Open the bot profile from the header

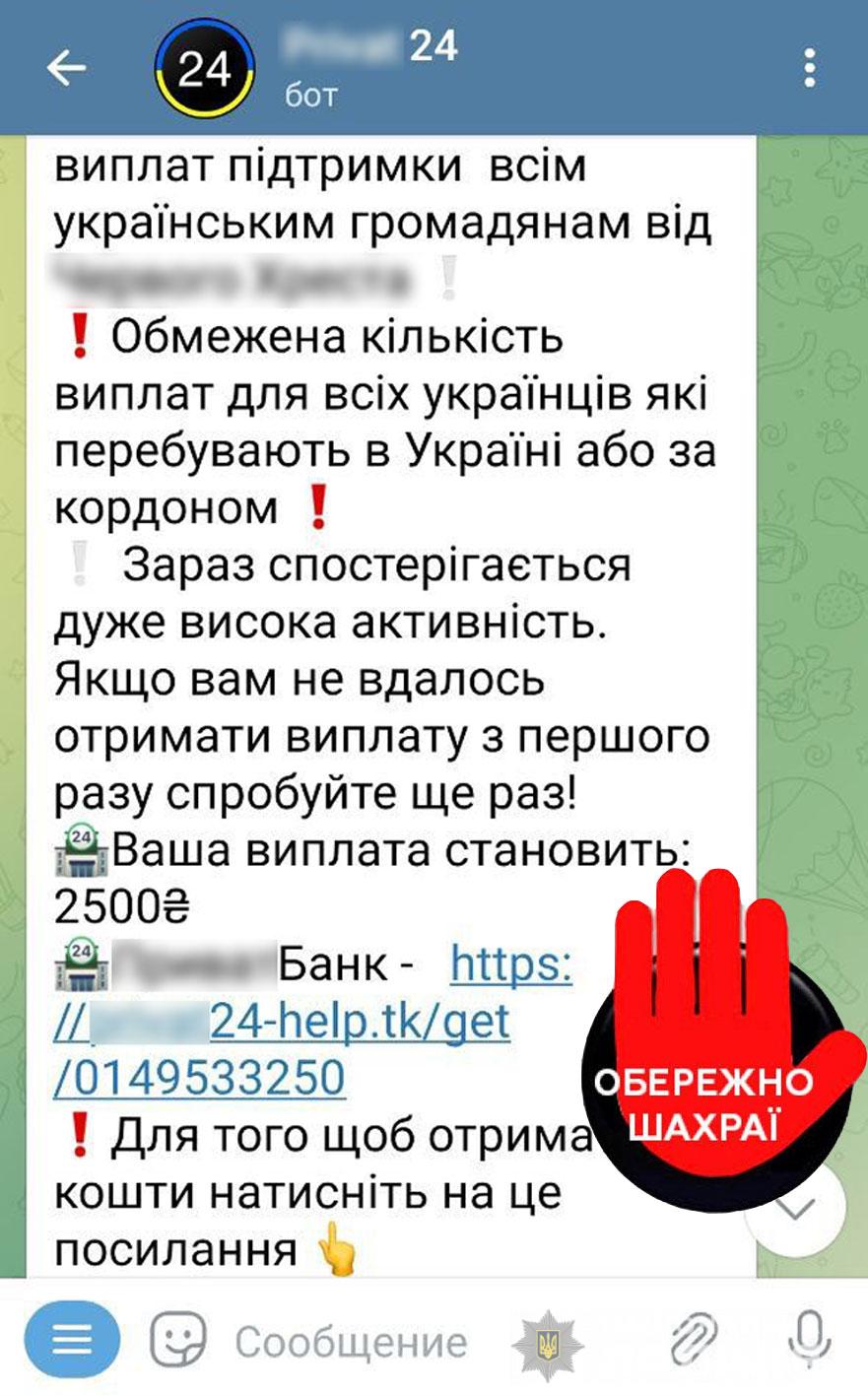click(x=355, y=67)
